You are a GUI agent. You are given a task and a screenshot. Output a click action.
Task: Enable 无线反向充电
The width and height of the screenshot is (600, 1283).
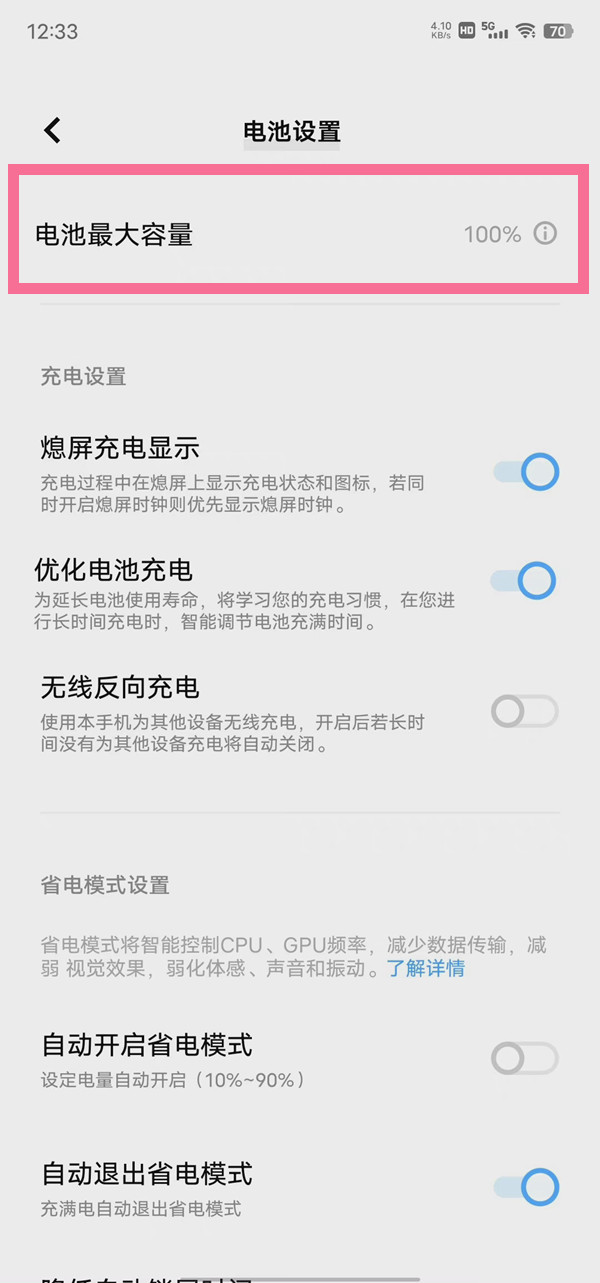coord(523,712)
